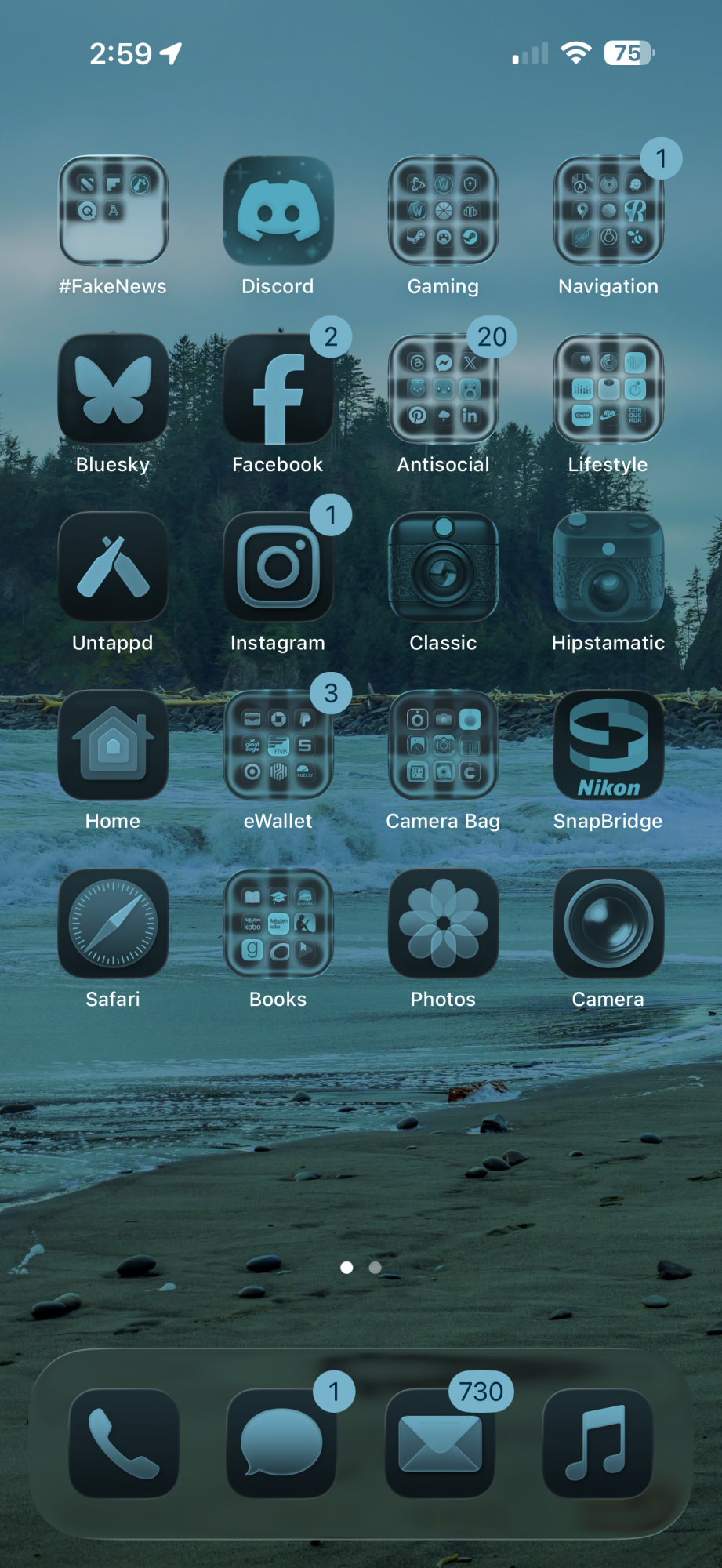Open the #FakeNews folder
The height and width of the screenshot is (1568, 722).
coord(113,210)
